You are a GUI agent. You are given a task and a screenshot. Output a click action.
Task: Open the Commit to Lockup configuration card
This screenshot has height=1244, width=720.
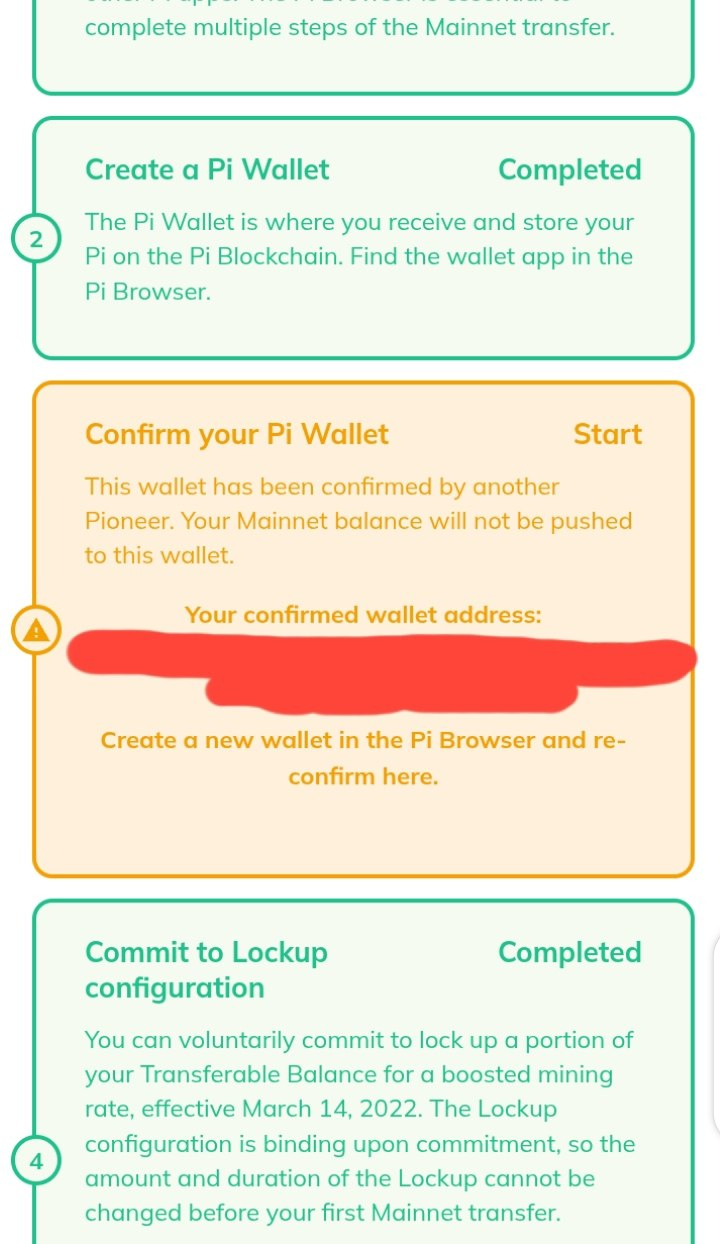[x=363, y=1072]
